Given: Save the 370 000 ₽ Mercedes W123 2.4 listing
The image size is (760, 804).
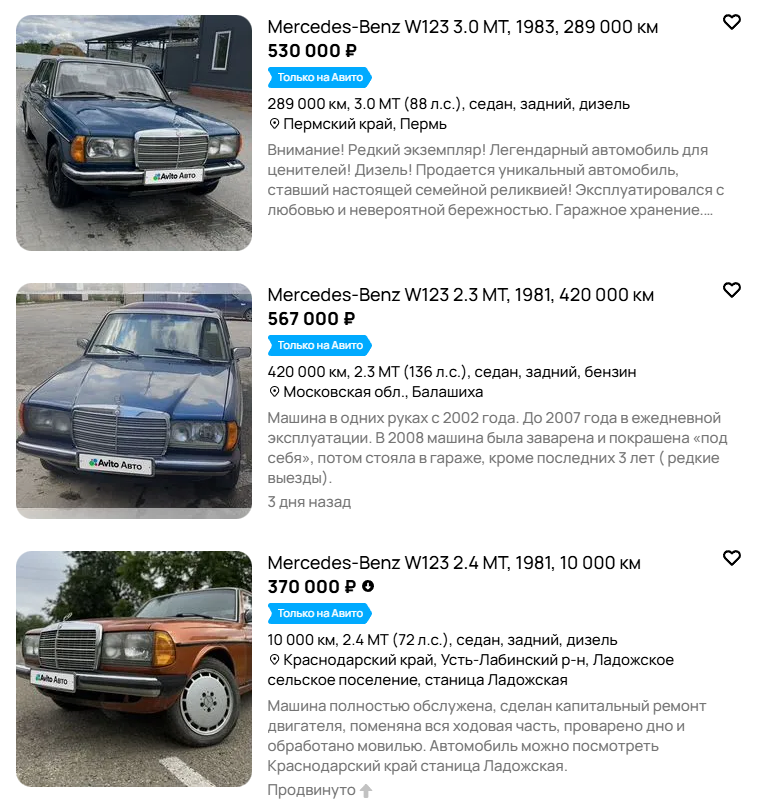Looking at the screenshot, I should (732, 558).
